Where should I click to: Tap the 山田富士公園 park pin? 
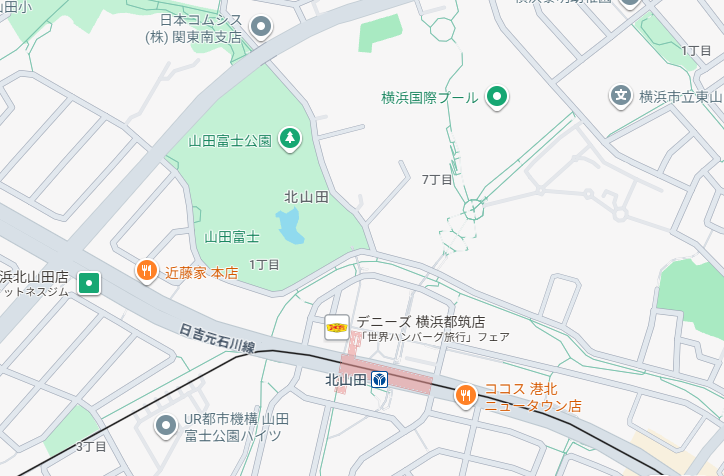click(x=290, y=139)
